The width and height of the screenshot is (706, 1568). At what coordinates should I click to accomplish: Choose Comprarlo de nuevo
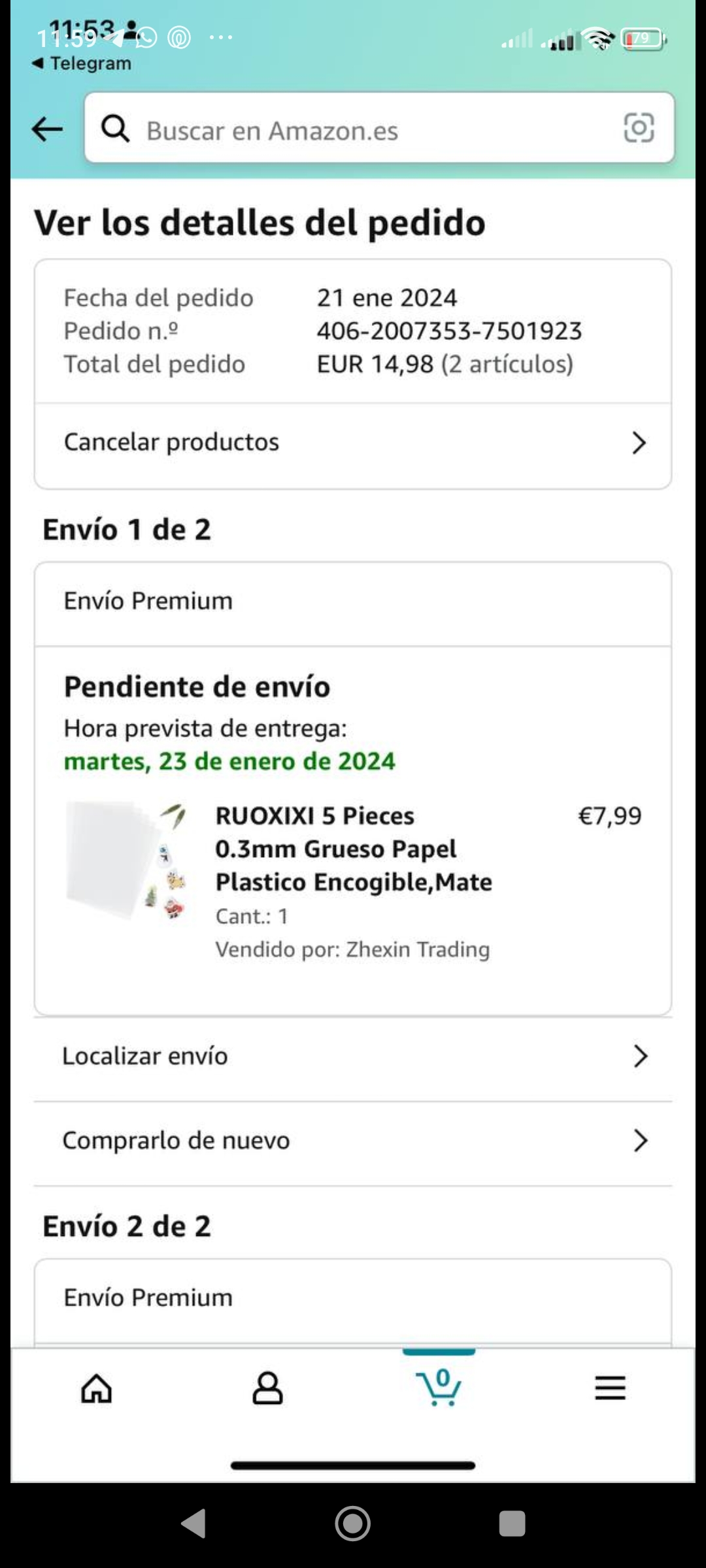click(x=353, y=1141)
